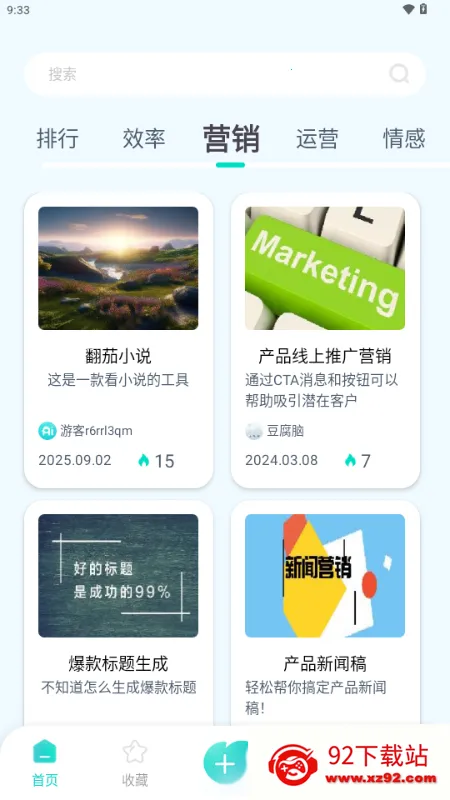Switch to the 效率 tab

tap(144, 138)
